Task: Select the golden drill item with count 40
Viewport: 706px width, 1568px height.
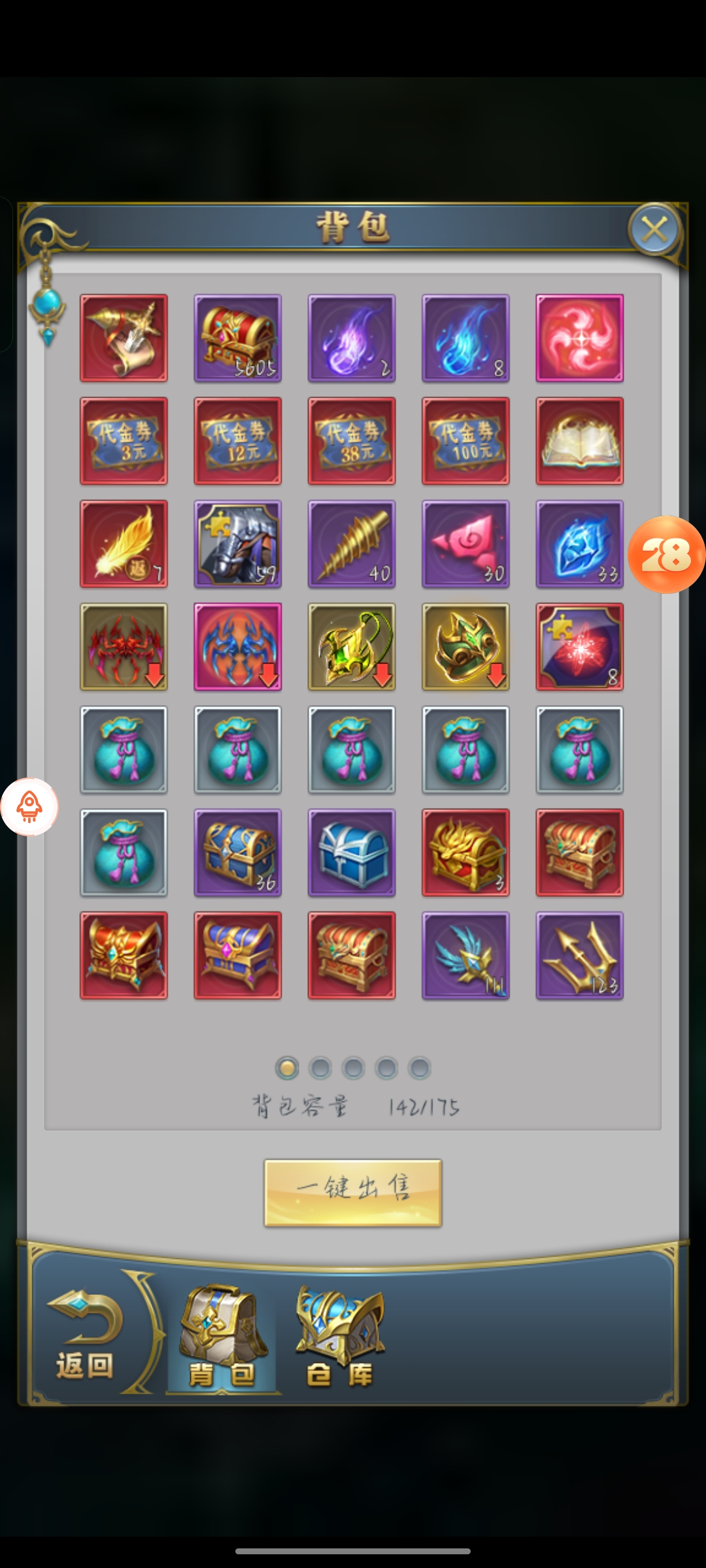Action: pos(352,544)
